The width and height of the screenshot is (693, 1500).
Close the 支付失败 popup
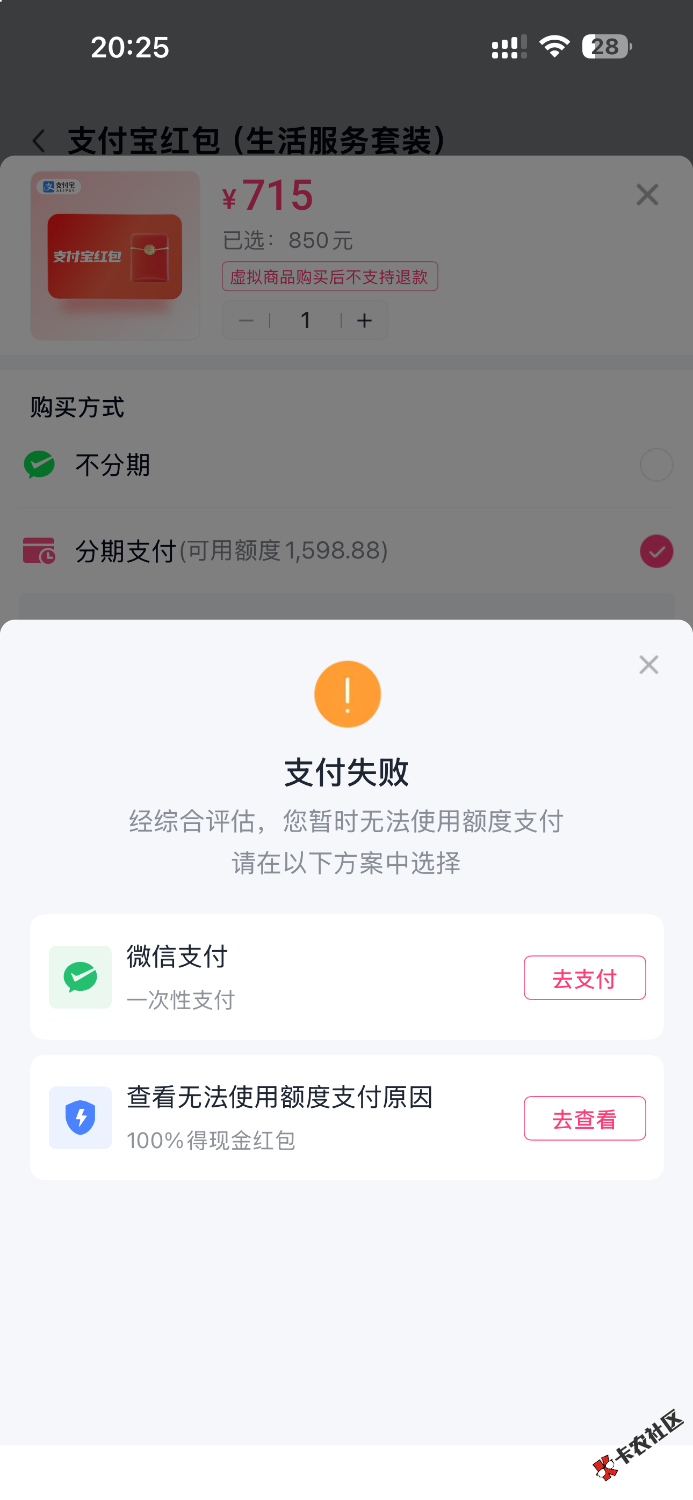point(649,665)
